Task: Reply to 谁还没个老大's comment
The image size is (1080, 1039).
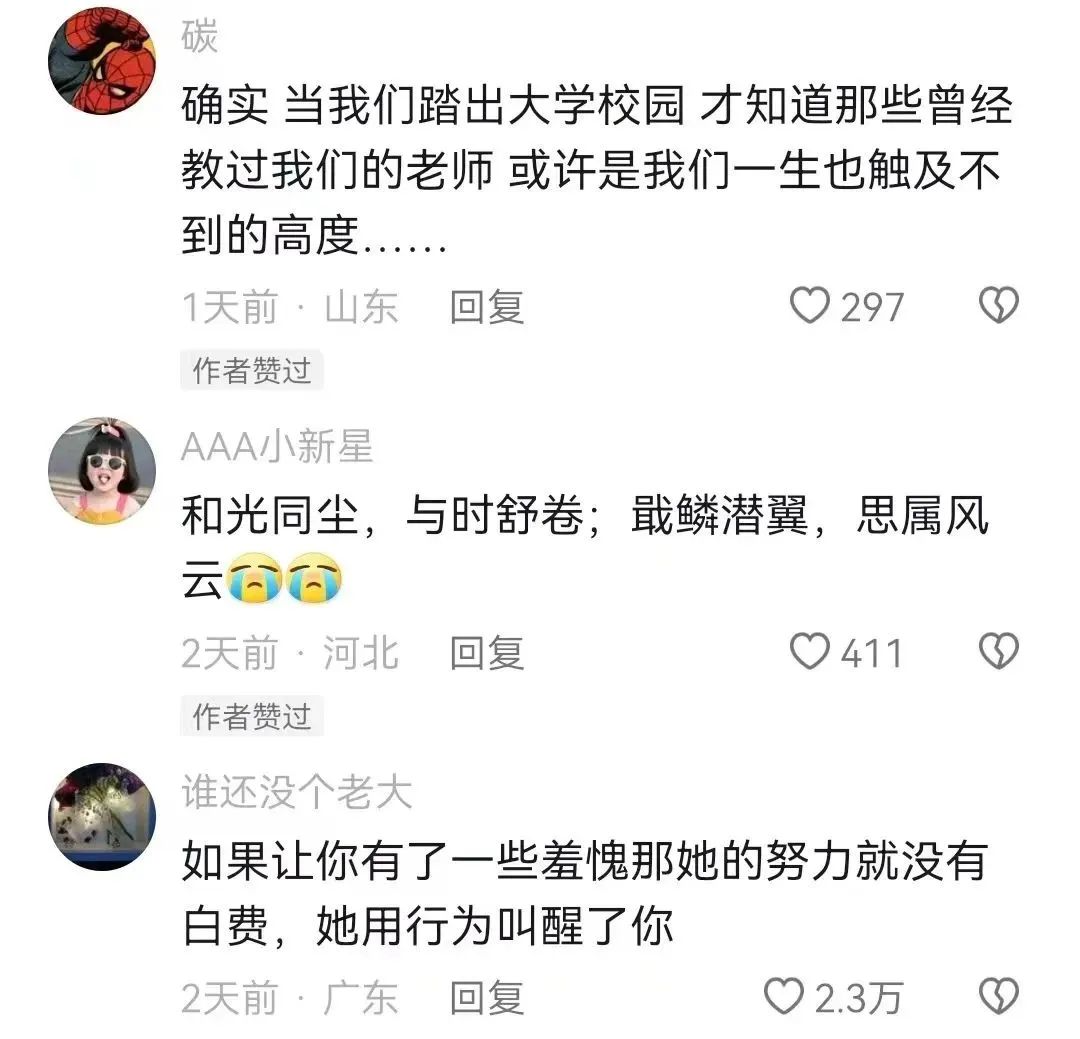Action: 486,998
